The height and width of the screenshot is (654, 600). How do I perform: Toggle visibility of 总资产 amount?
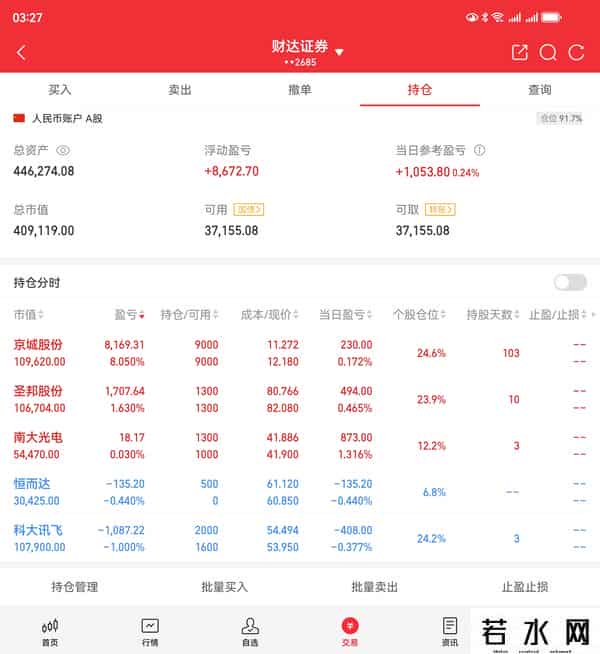pos(63,151)
